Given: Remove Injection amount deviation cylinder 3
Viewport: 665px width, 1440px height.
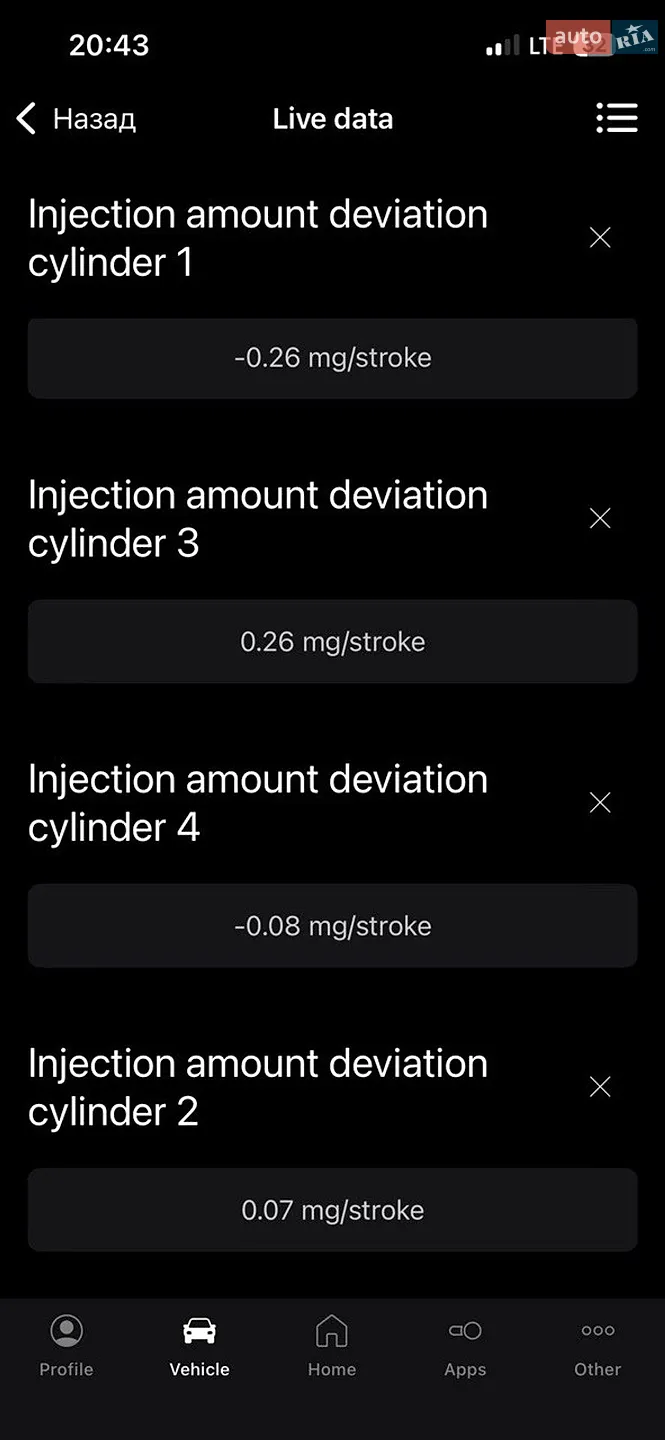Looking at the screenshot, I should tap(600, 518).
